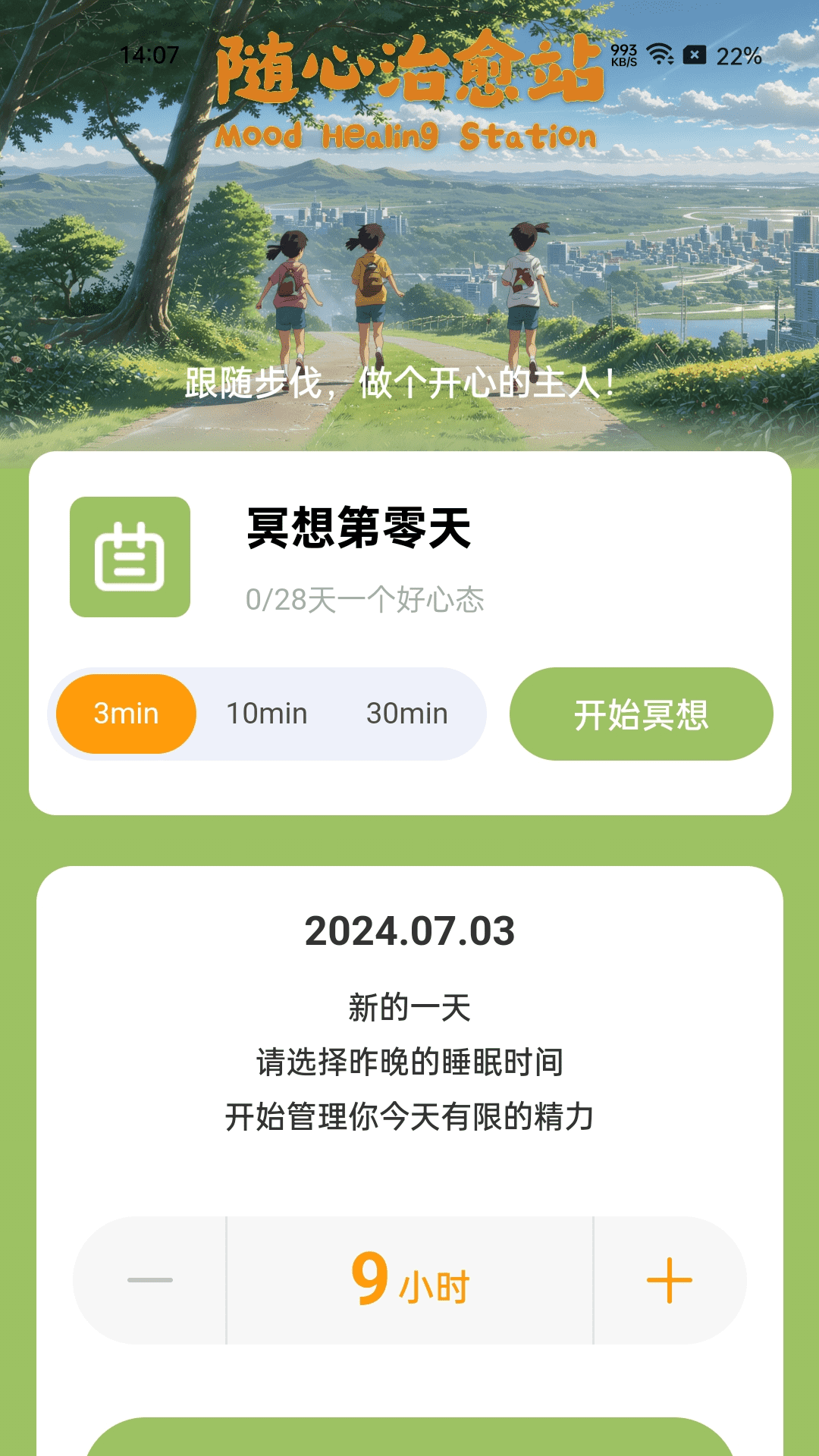Click the green meditation calendar icon
819x1456 pixels.
point(130,558)
